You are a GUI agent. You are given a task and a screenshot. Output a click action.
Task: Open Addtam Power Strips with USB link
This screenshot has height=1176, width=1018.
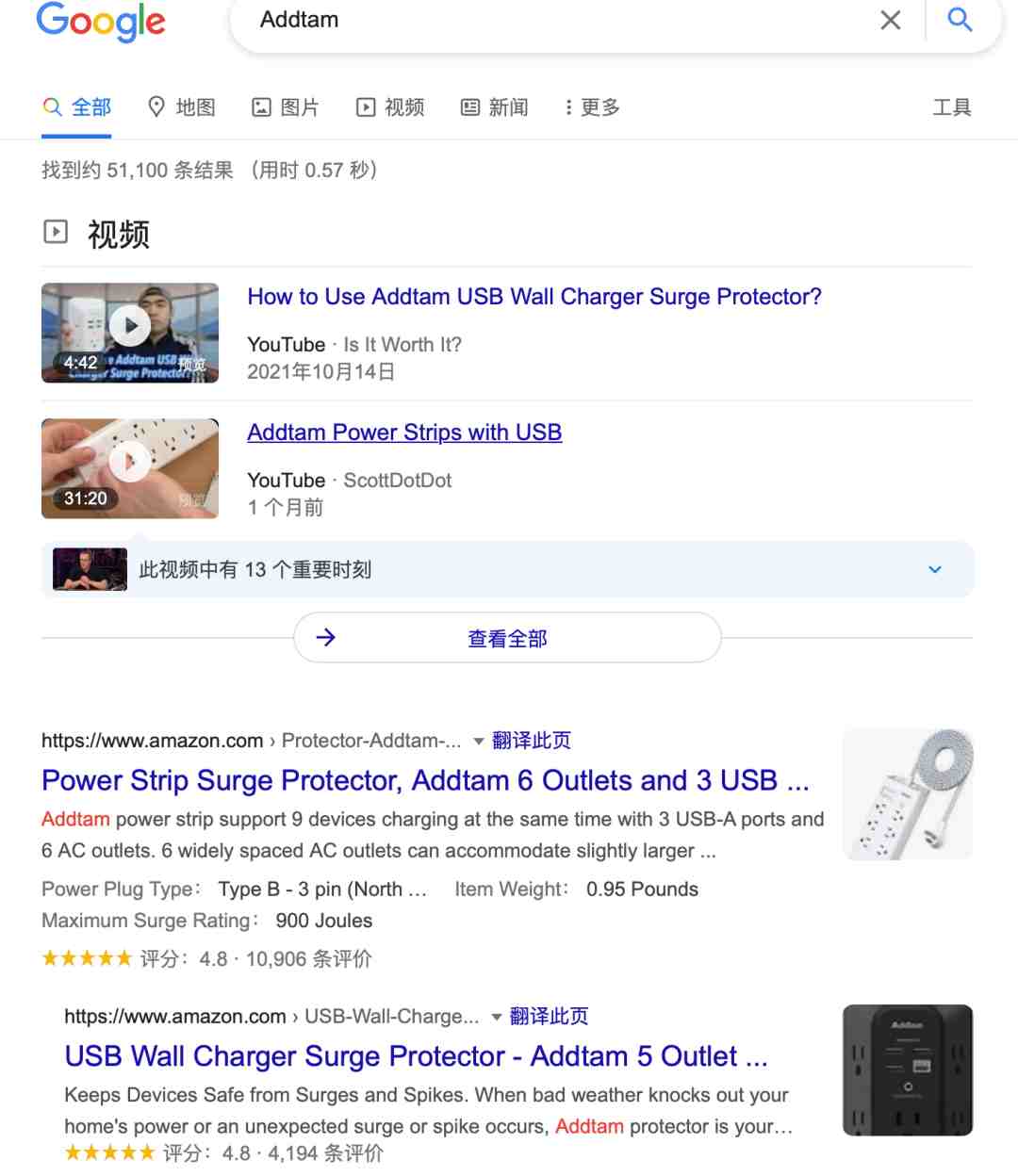pos(404,433)
